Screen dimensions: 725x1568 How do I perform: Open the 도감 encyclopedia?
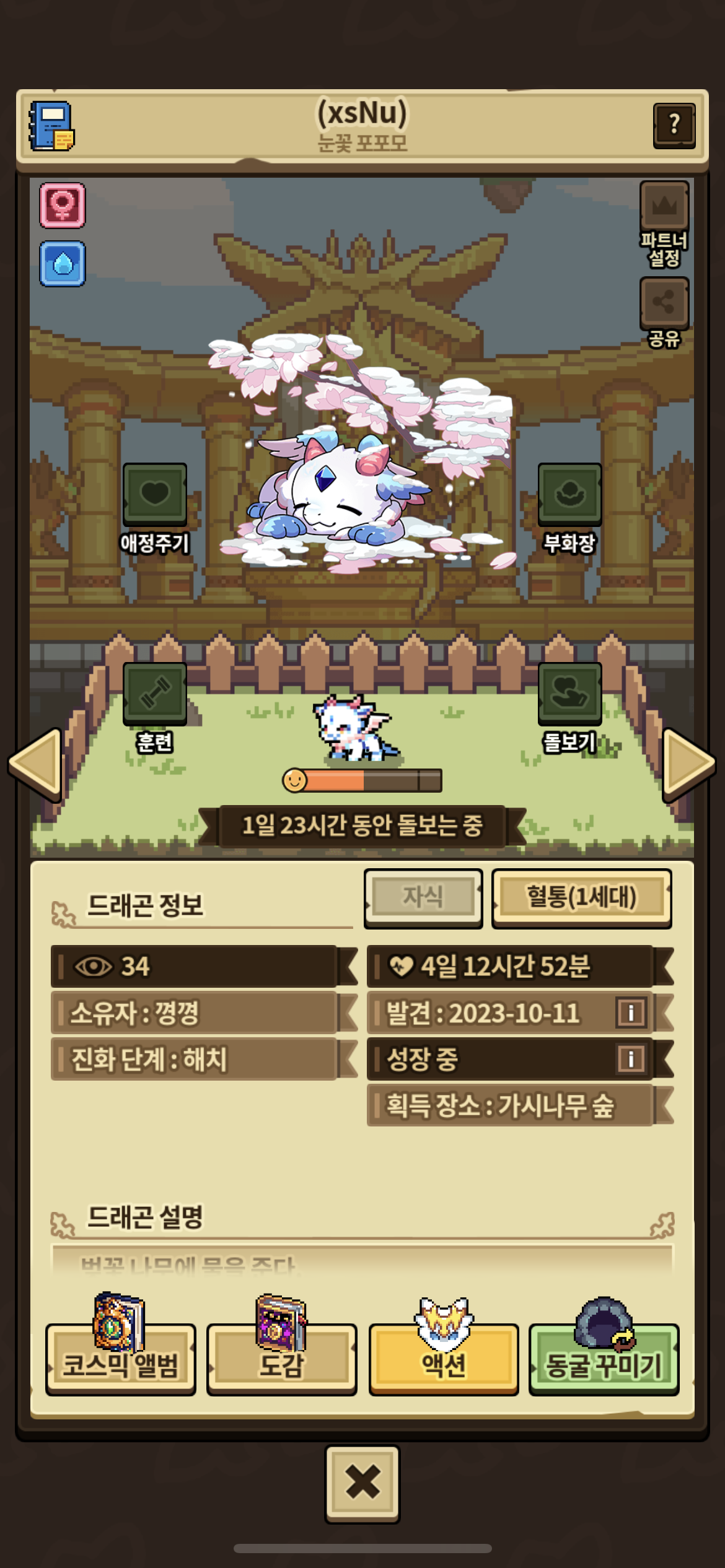(282, 1359)
